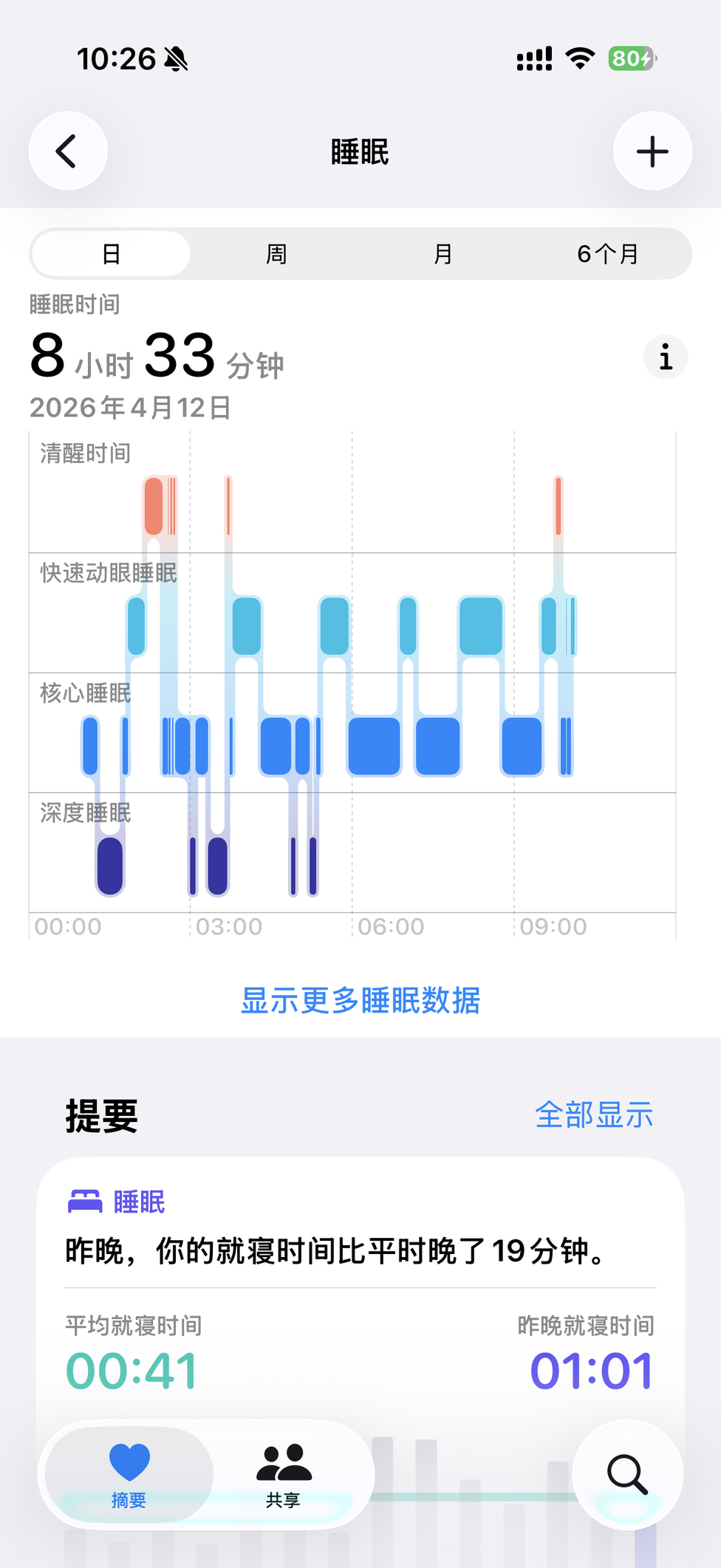The width and height of the screenshot is (721, 1568).
Task: Switch to the 周 view
Action: click(x=276, y=254)
